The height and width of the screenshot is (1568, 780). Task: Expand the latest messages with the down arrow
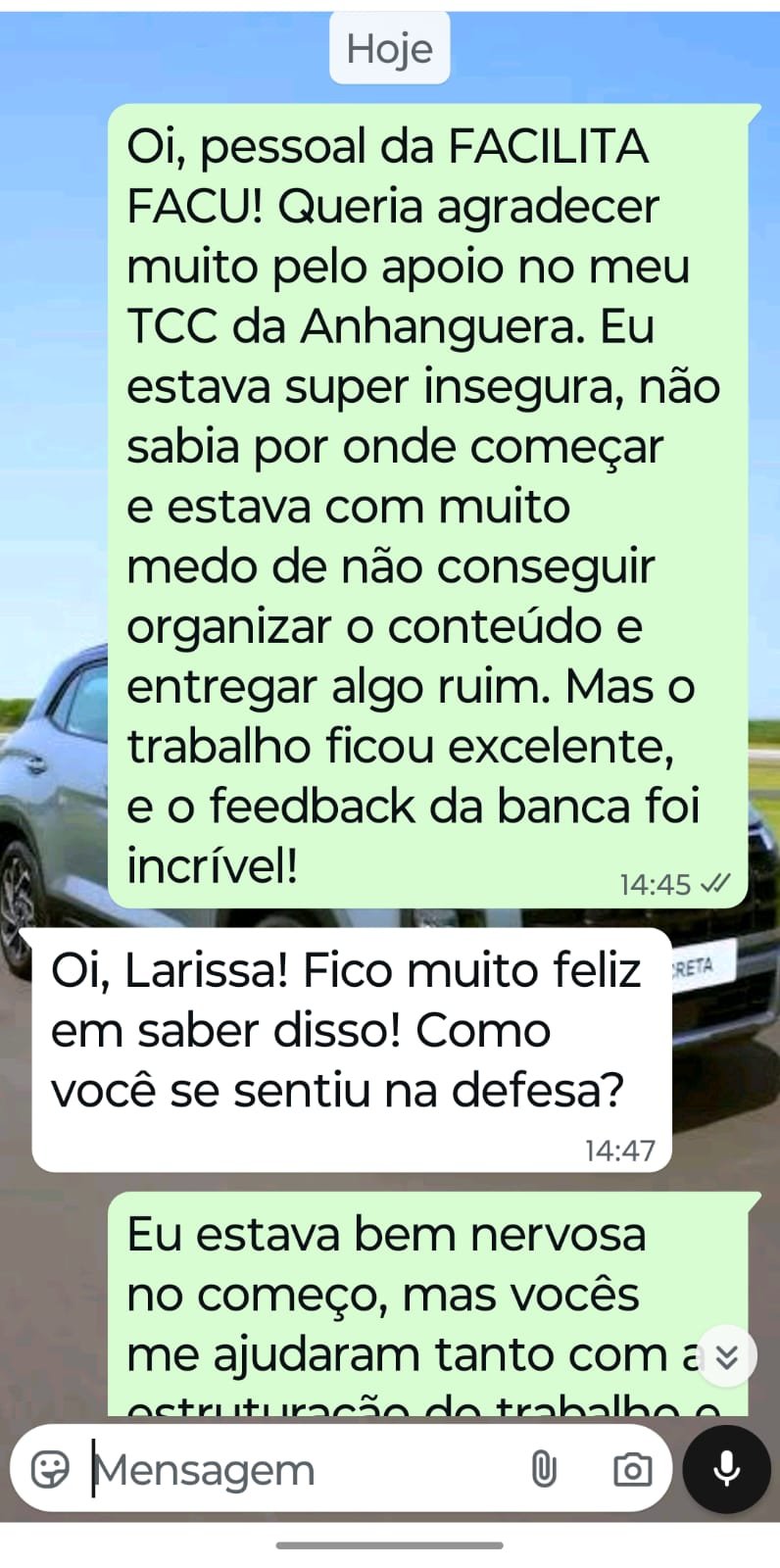(726, 1355)
